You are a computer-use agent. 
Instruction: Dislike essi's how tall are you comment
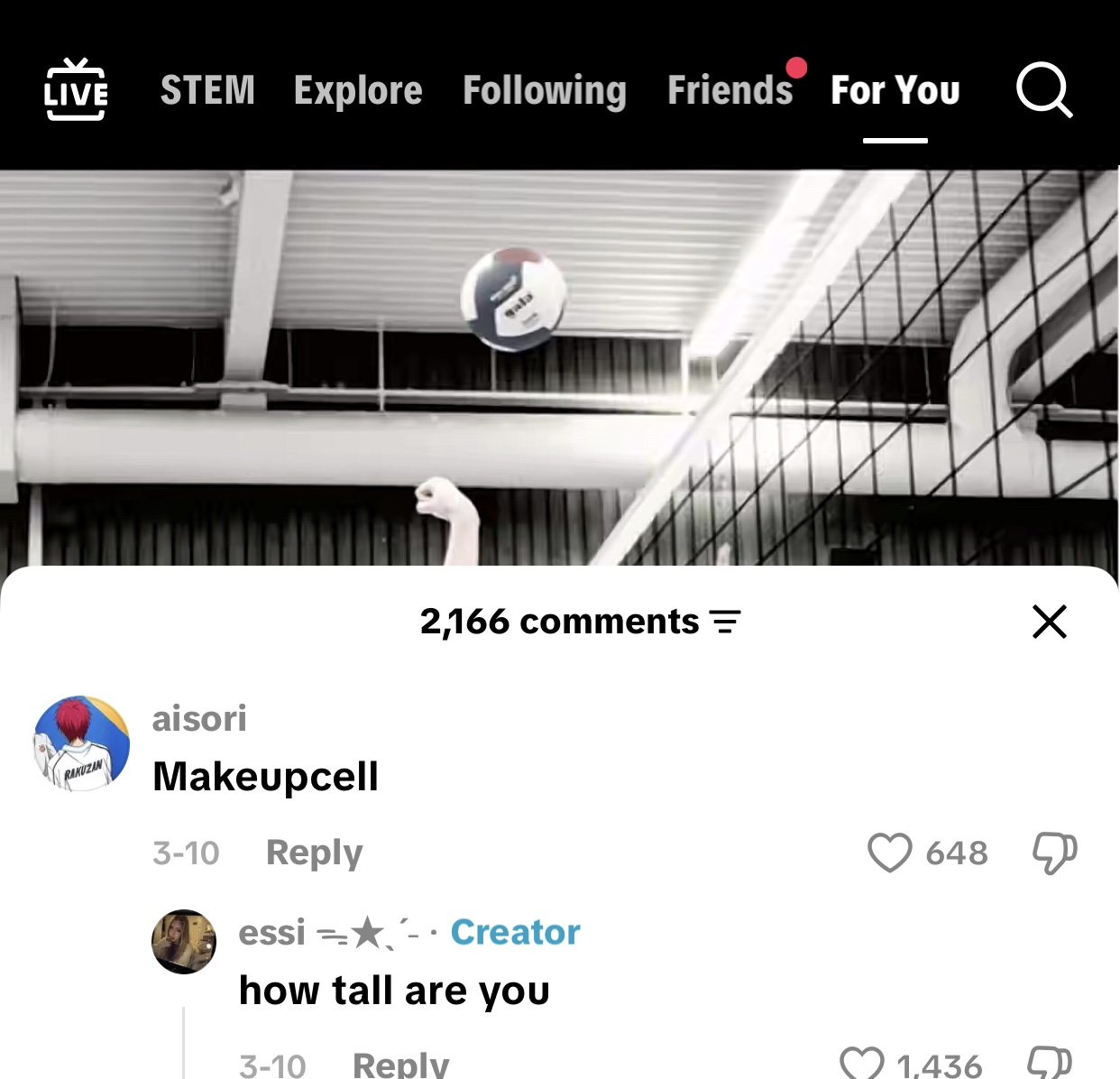[1050, 1063]
